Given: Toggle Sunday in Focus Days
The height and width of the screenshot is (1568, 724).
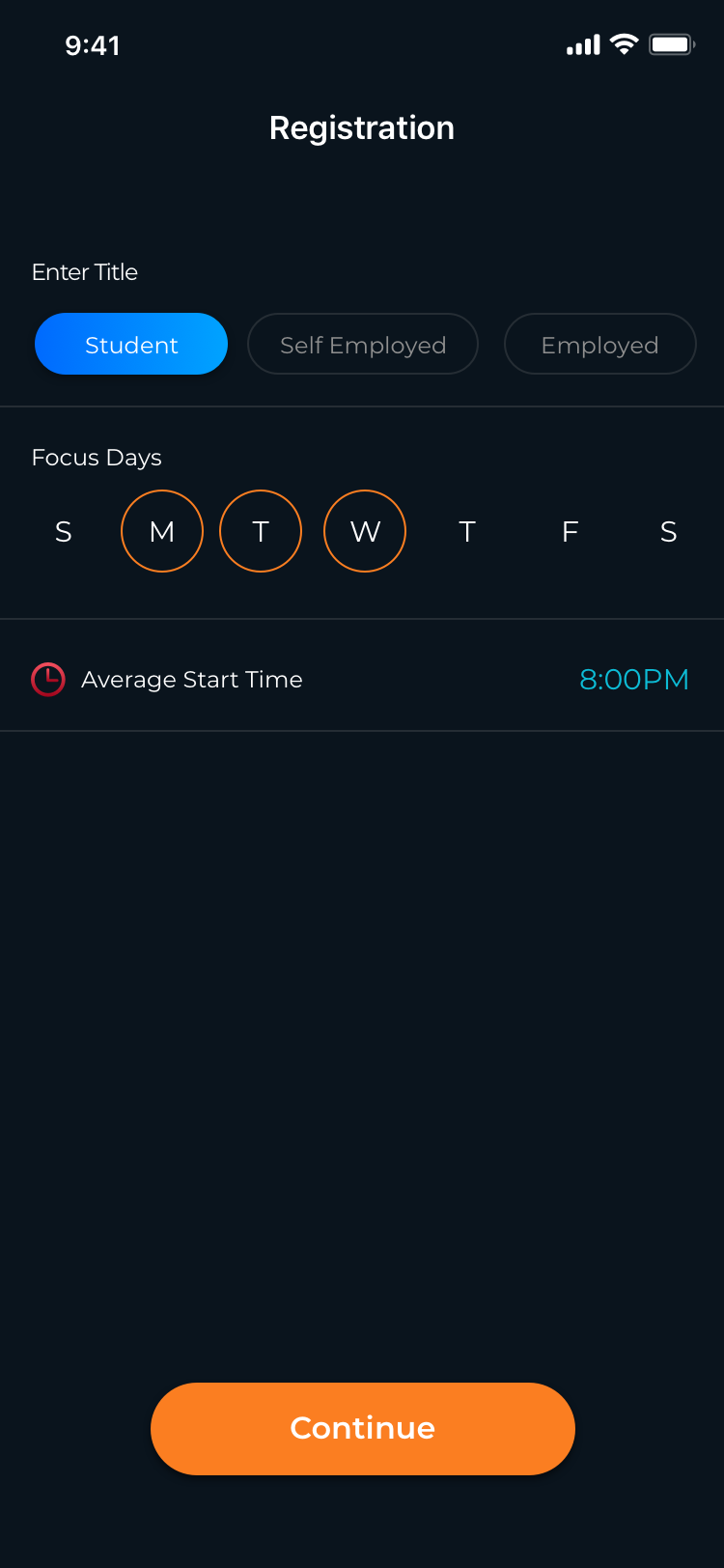Looking at the screenshot, I should point(64,531).
